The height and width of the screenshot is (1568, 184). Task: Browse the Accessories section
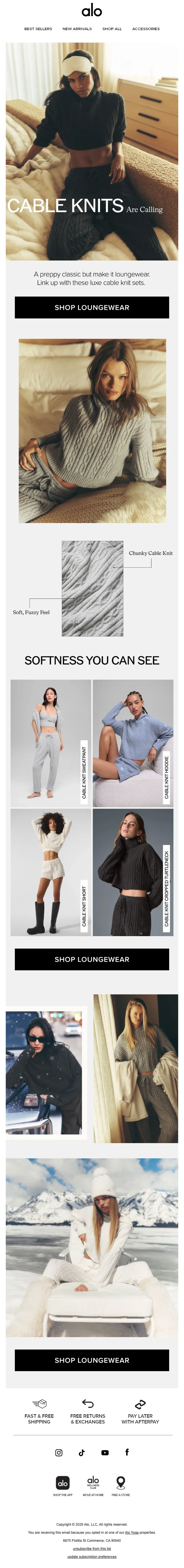146,28
